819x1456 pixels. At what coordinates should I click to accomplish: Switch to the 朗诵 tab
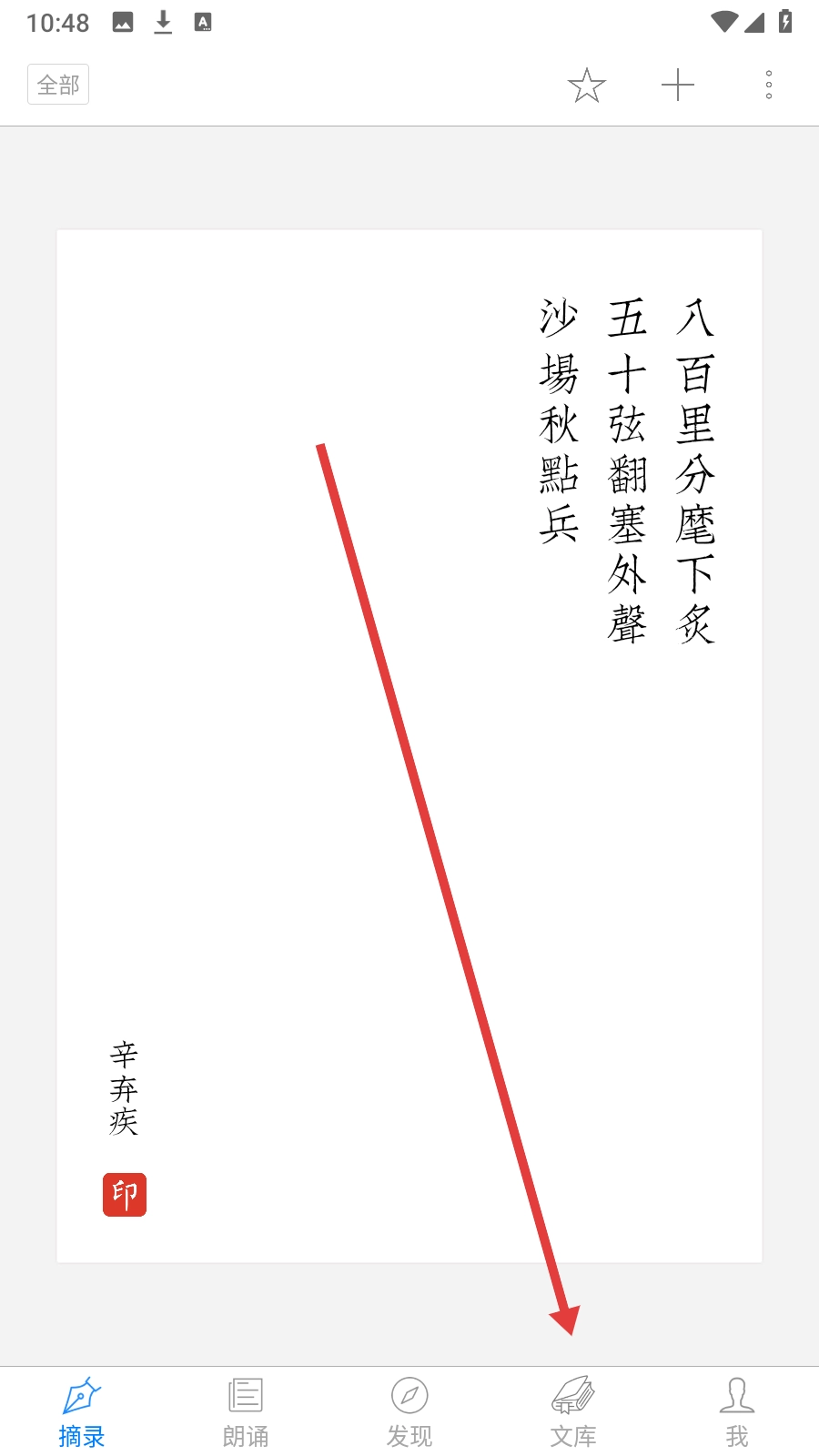(246, 1411)
